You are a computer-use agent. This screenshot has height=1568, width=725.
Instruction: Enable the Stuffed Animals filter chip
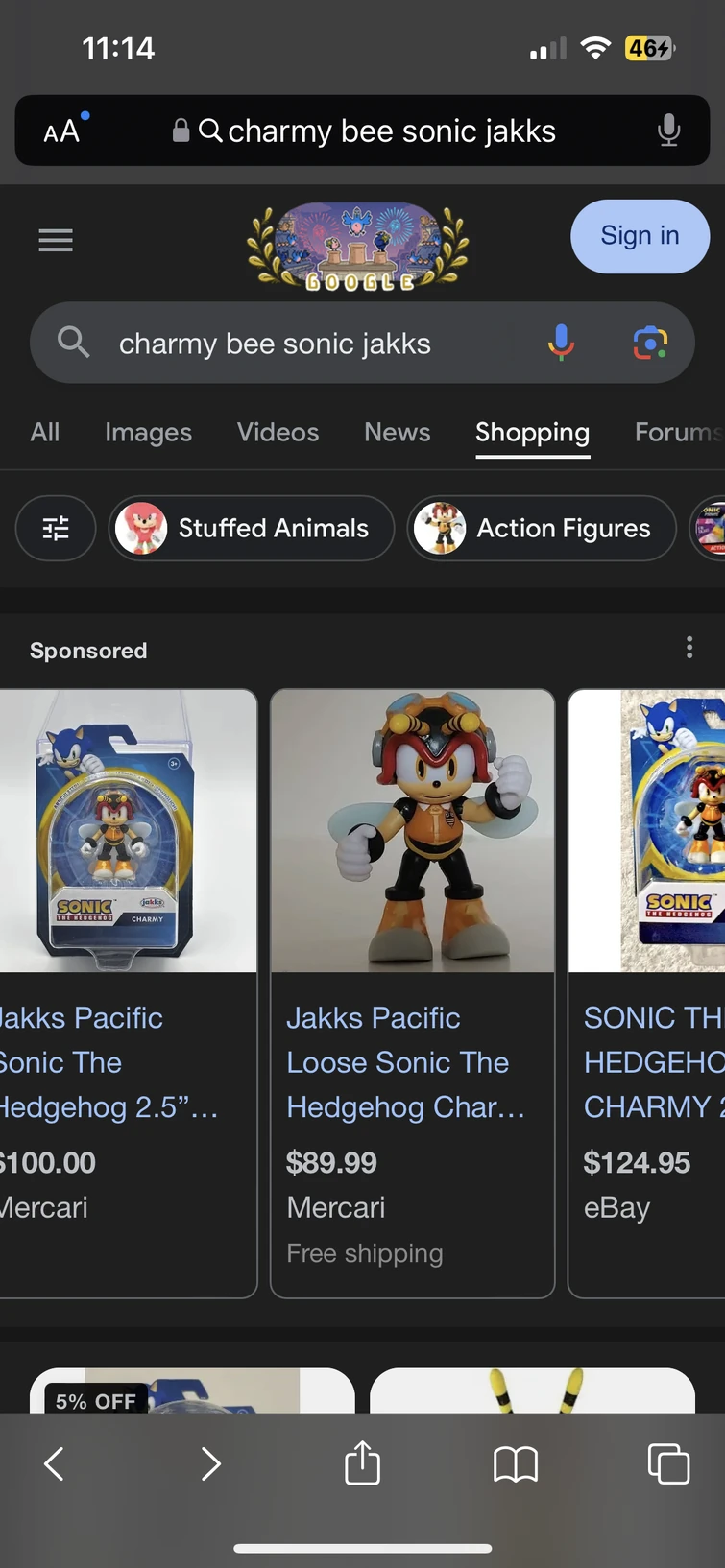251,528
